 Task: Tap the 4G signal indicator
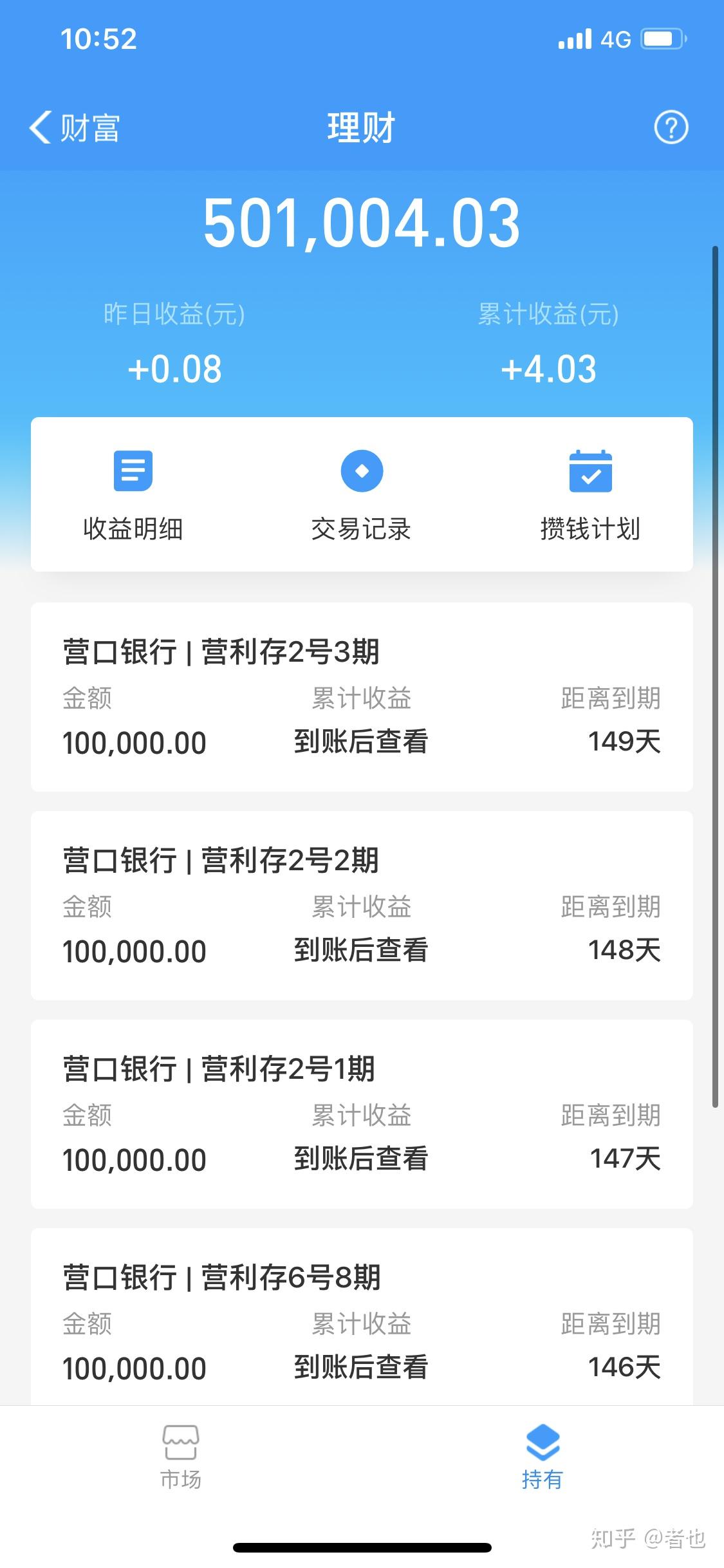pyautogui.click(x=612, y=39)
